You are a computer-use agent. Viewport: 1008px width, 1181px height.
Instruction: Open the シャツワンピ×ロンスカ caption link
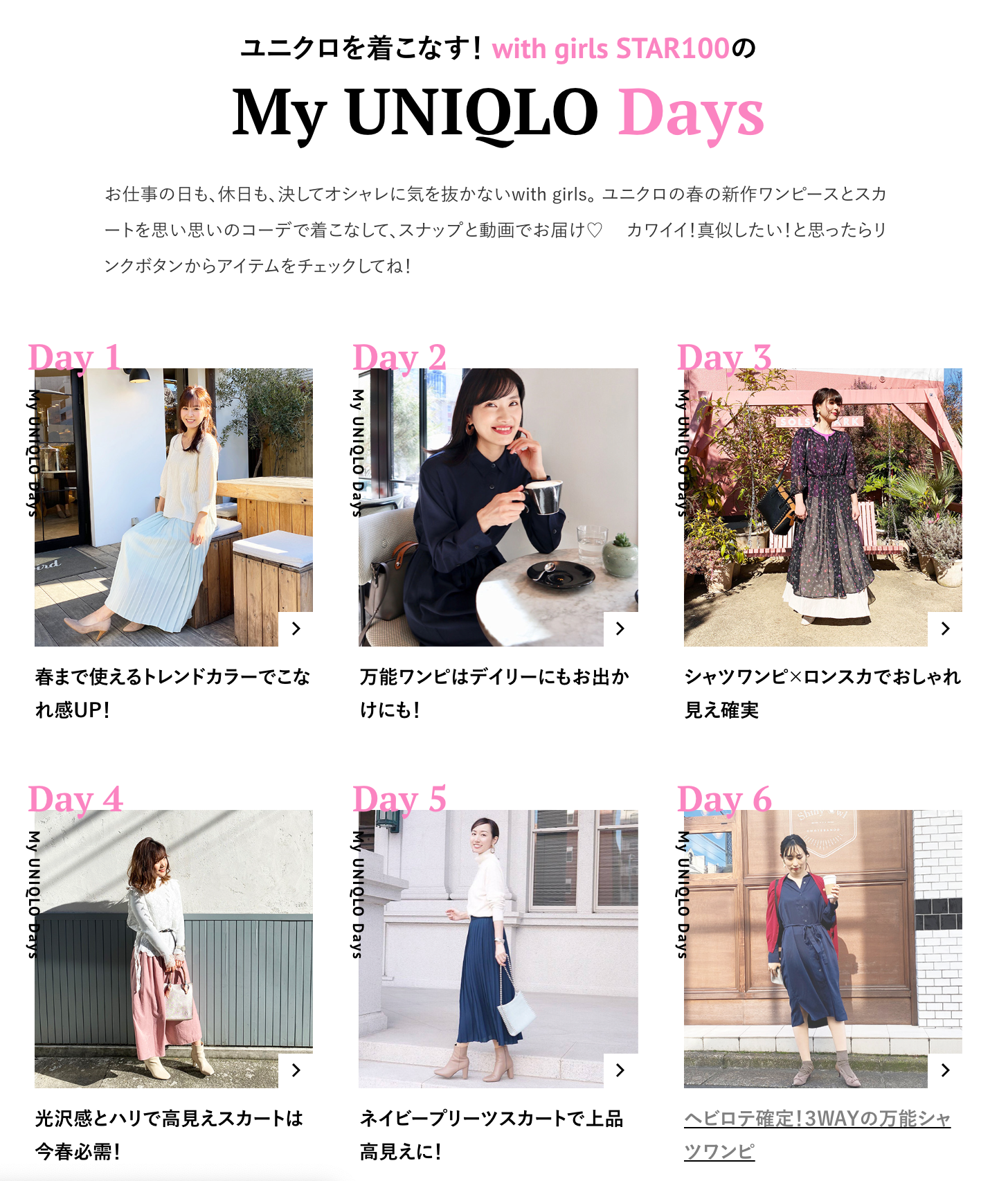pos(822,677)
